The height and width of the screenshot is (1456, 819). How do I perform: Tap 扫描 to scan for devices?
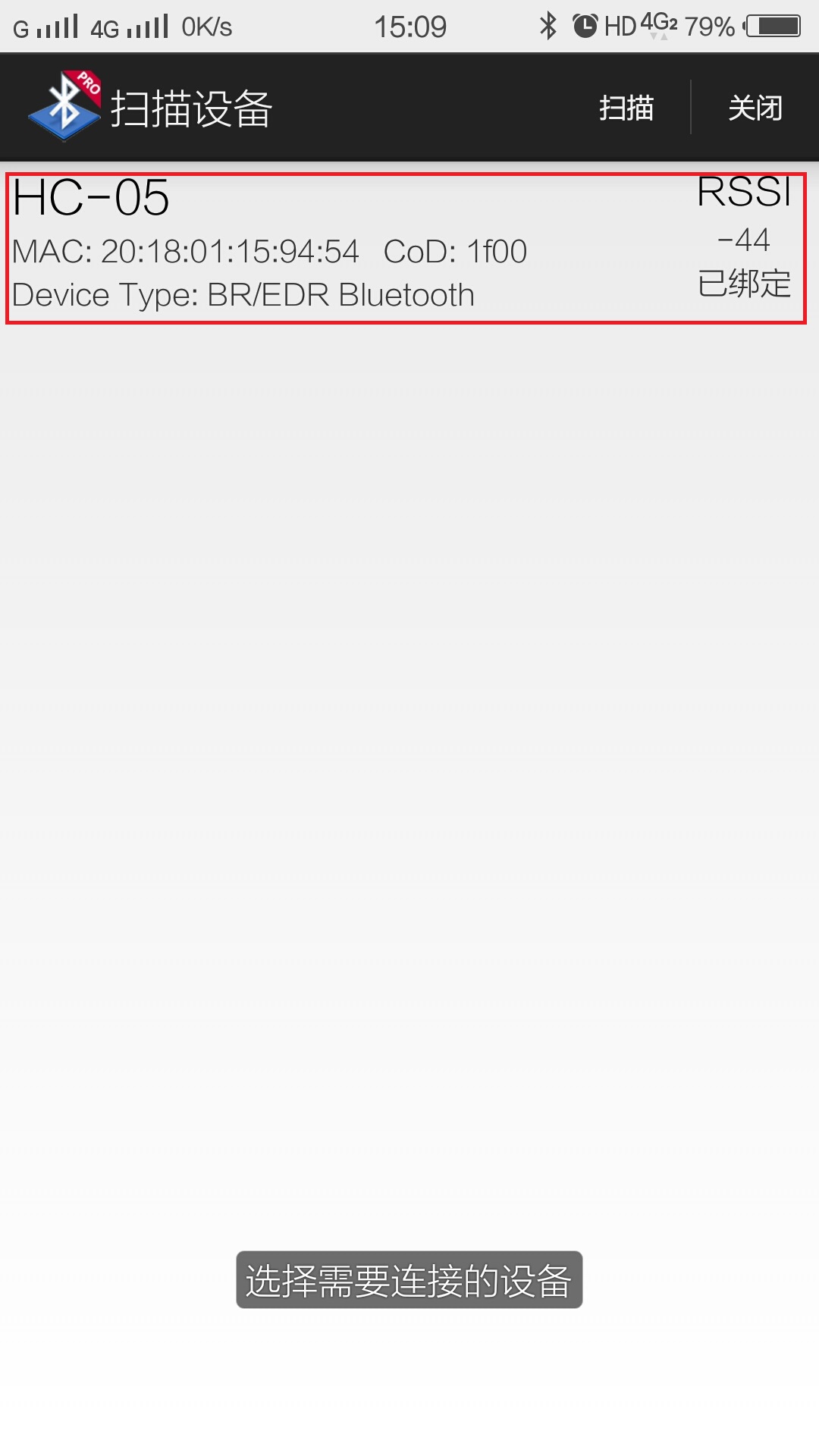[x=626, y=108]
